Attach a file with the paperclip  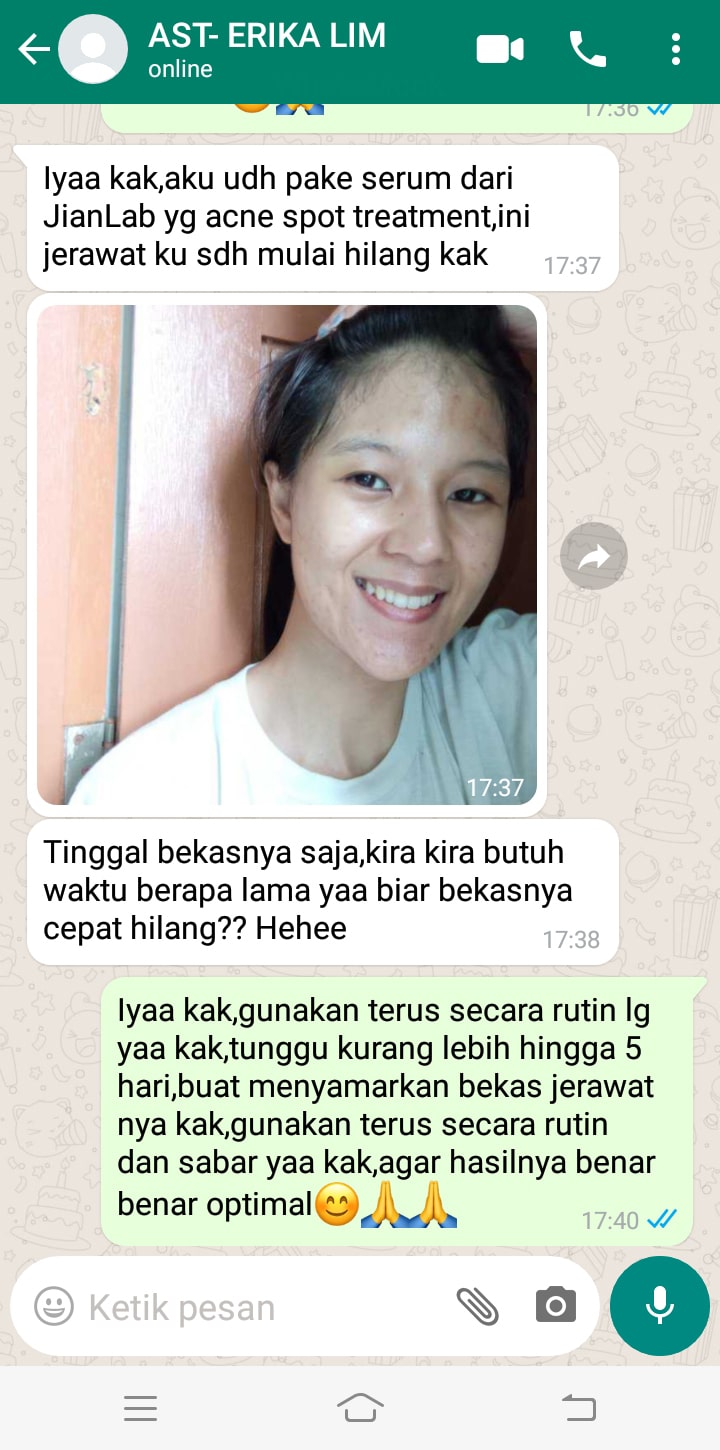(477, 1306)
